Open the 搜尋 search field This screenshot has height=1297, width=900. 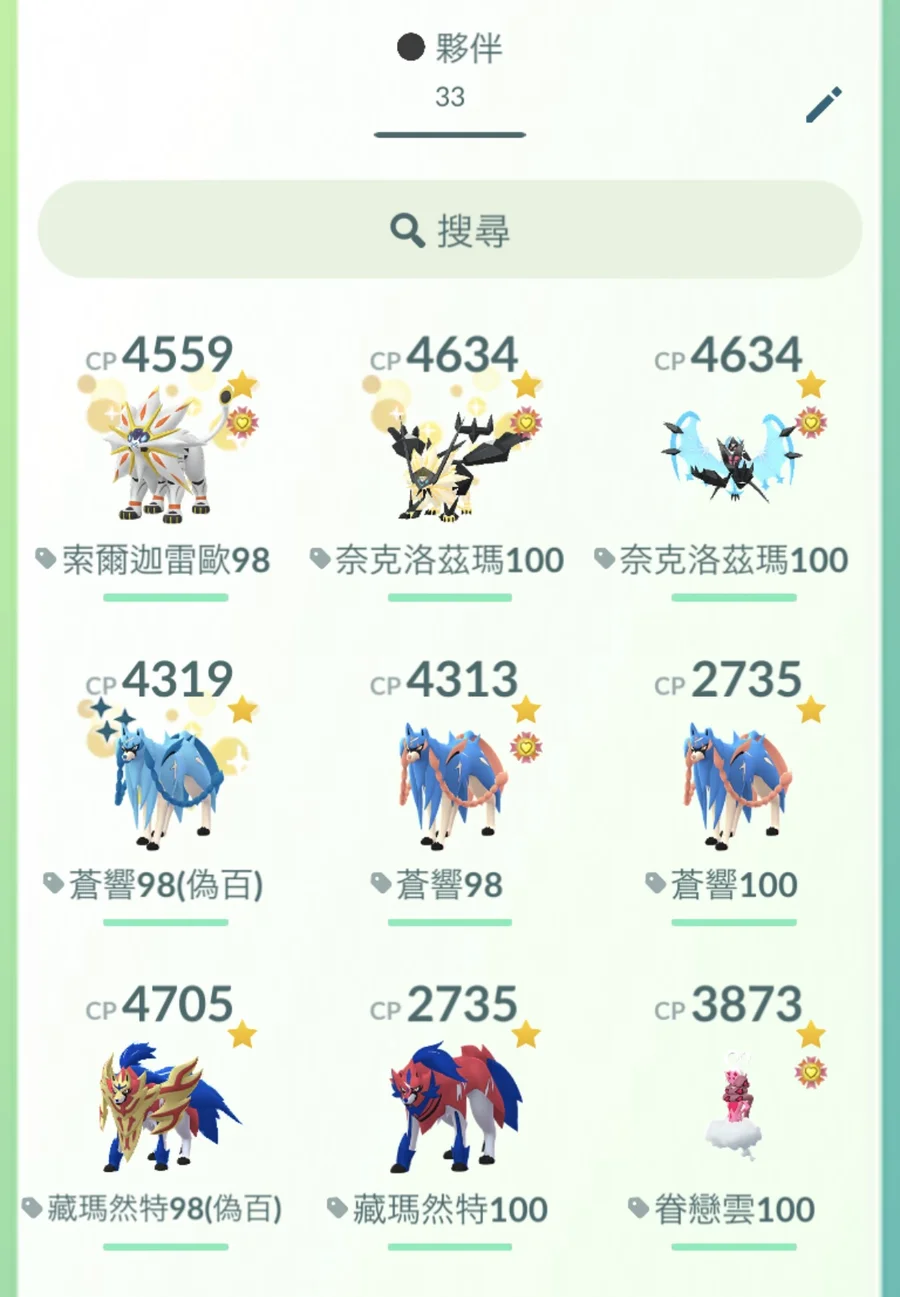(449, 231)
